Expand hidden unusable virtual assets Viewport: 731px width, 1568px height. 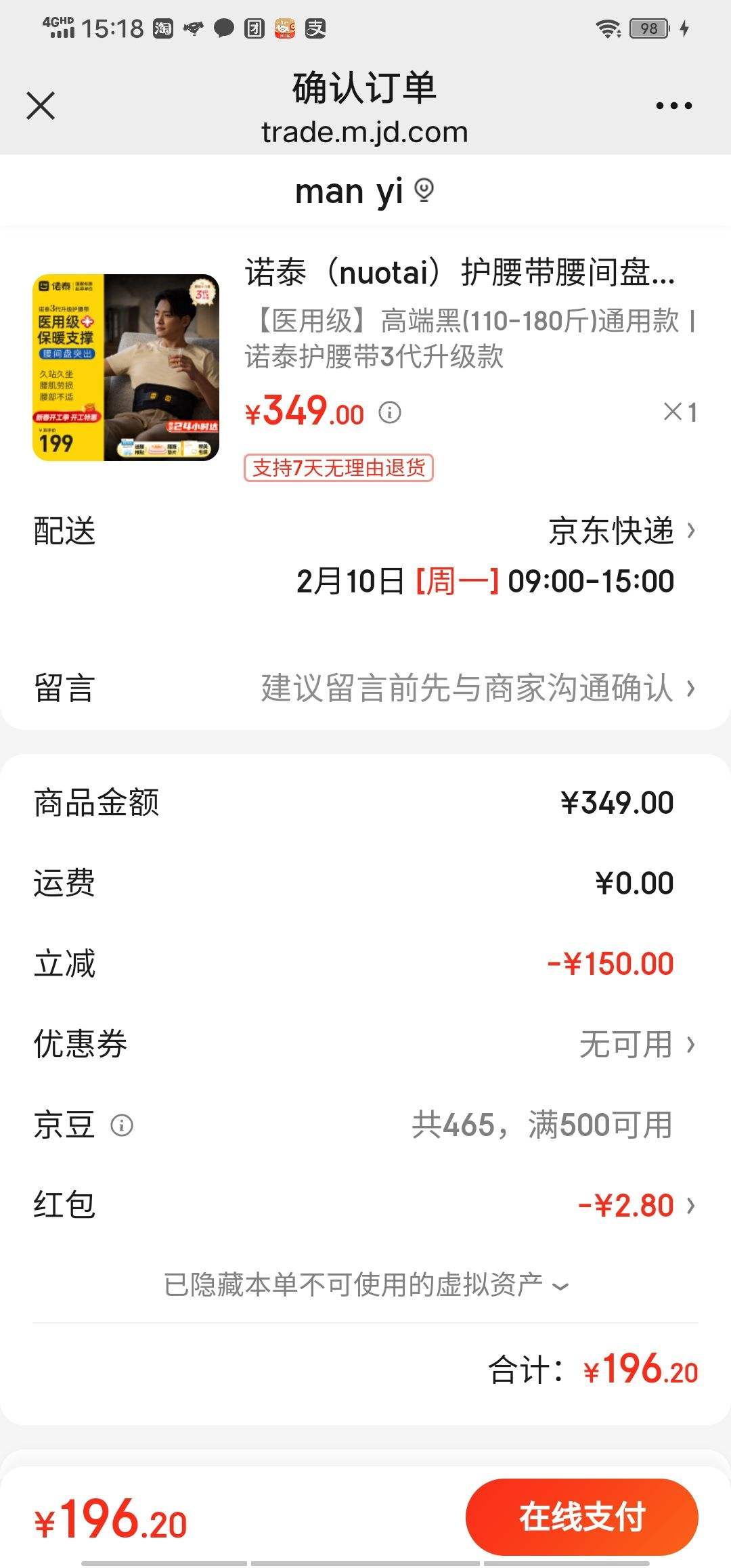point(365,1284)
